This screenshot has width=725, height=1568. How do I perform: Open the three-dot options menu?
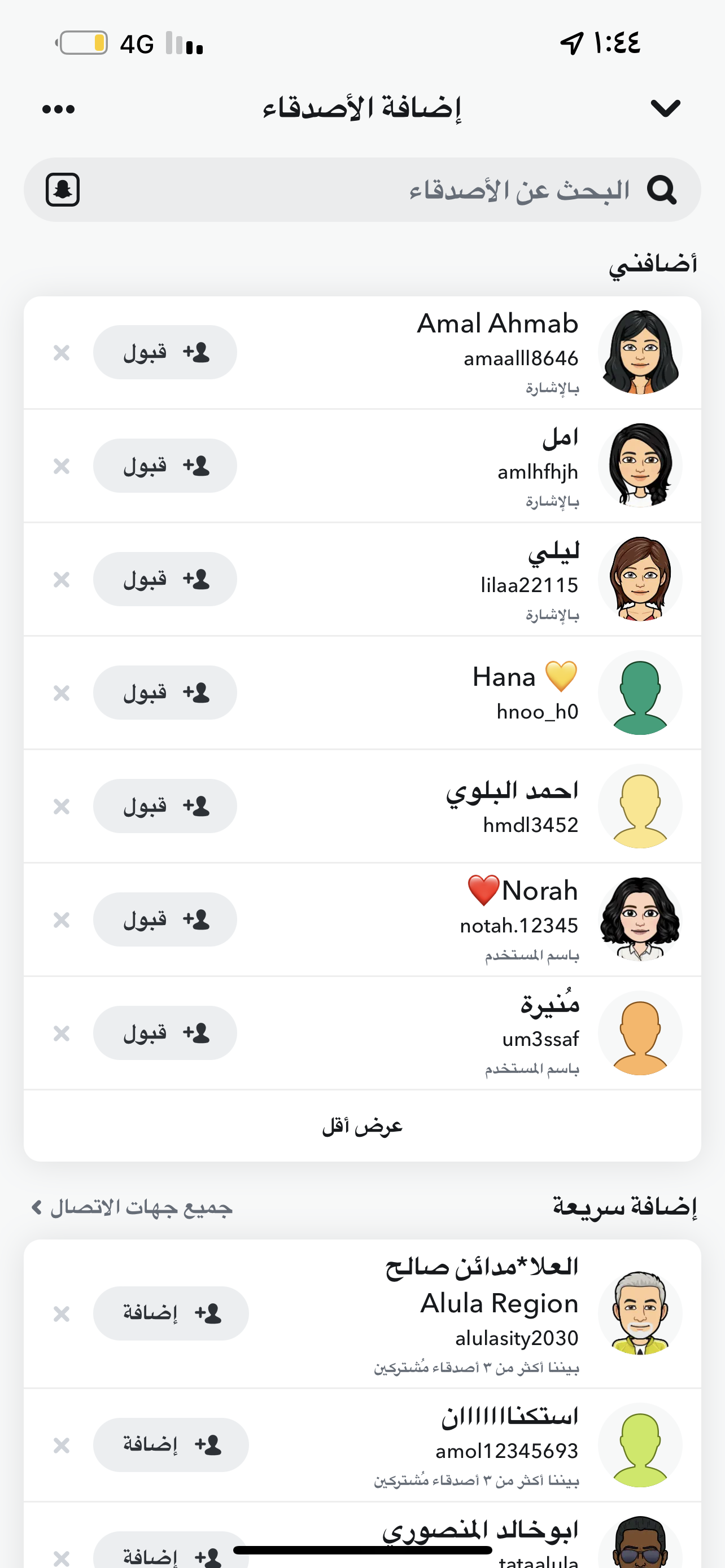(58, 109)
